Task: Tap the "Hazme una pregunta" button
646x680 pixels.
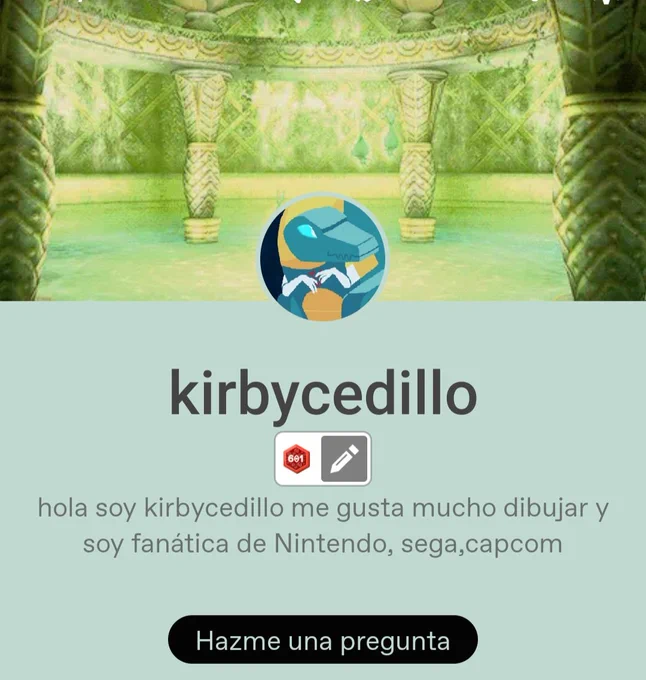Action: point(323,639)
